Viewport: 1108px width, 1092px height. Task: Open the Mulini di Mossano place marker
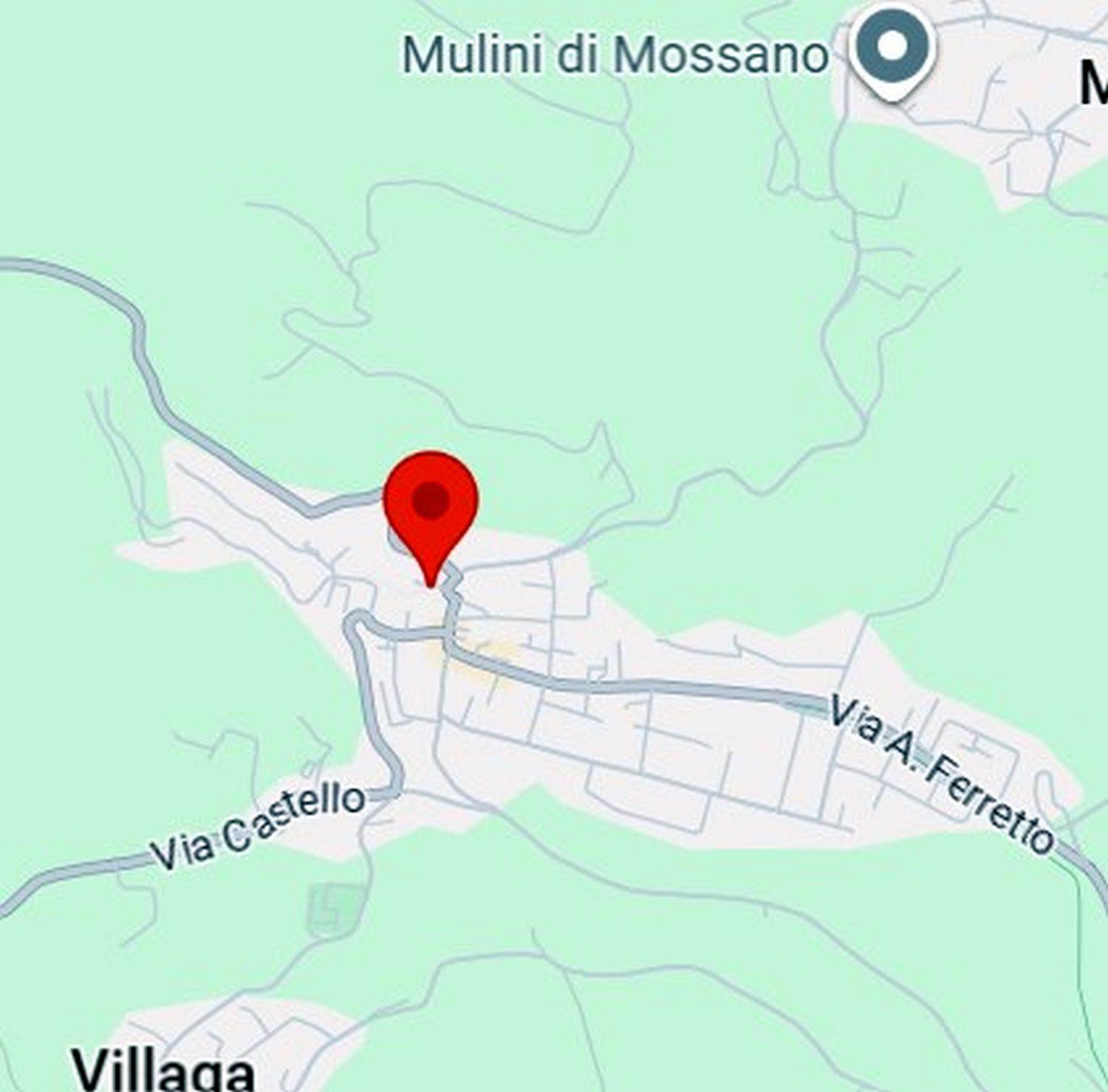(892, 48)
